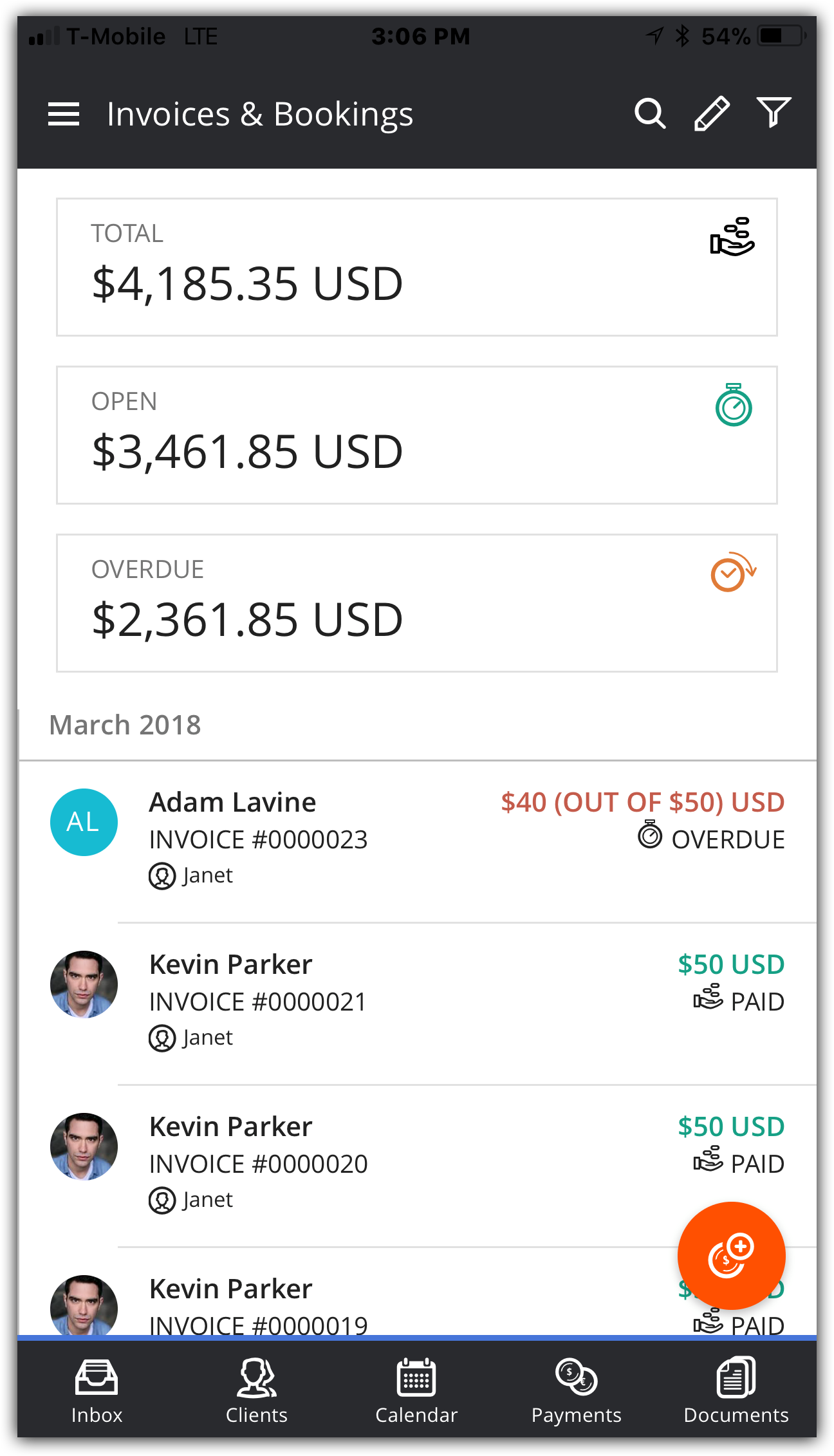This screenshot has height=1456, width=834.
Task: Open the OVERDUE $2,361.85 card
Action: pos(417,603)
